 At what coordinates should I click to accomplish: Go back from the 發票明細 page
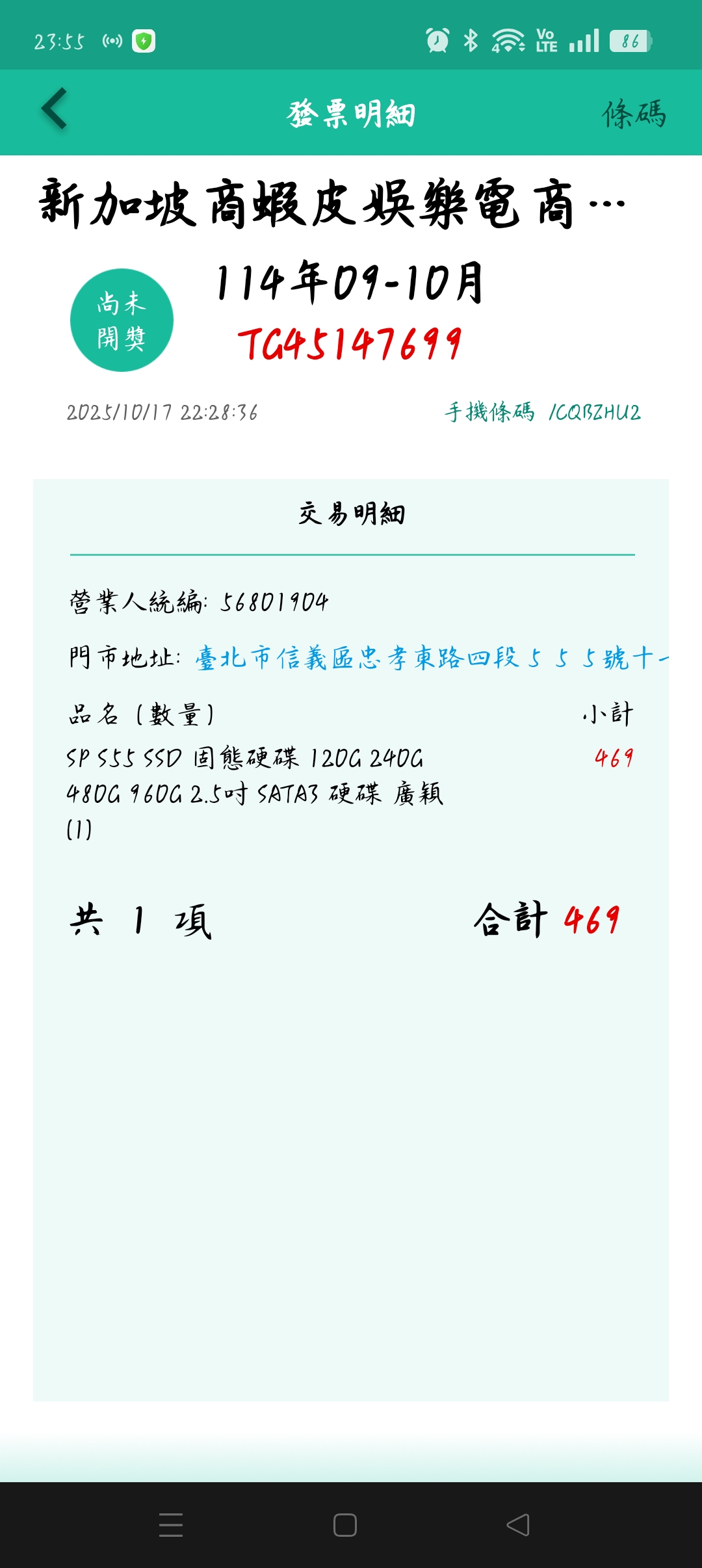[55, 109]
